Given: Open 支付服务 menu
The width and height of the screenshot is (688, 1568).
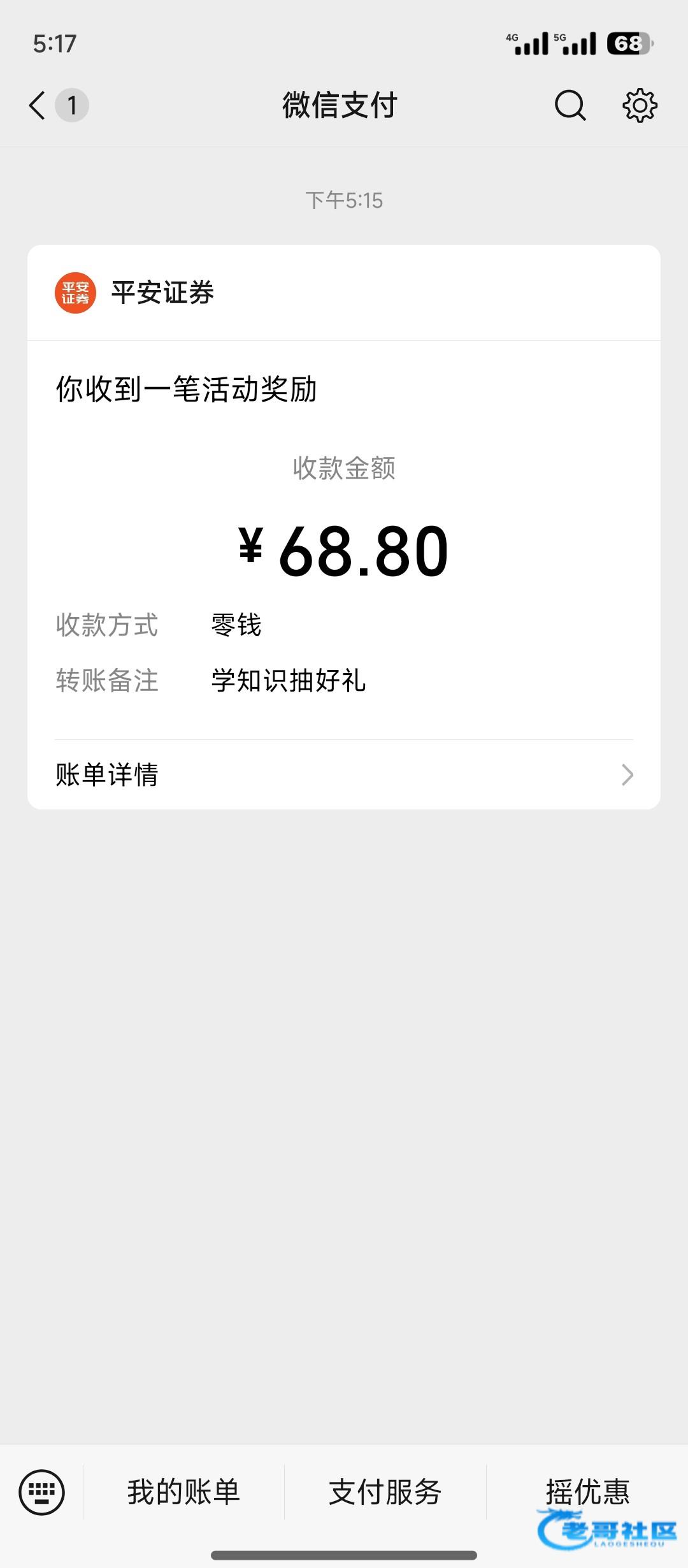Looking at the screenshot, I should (385, 1492).
